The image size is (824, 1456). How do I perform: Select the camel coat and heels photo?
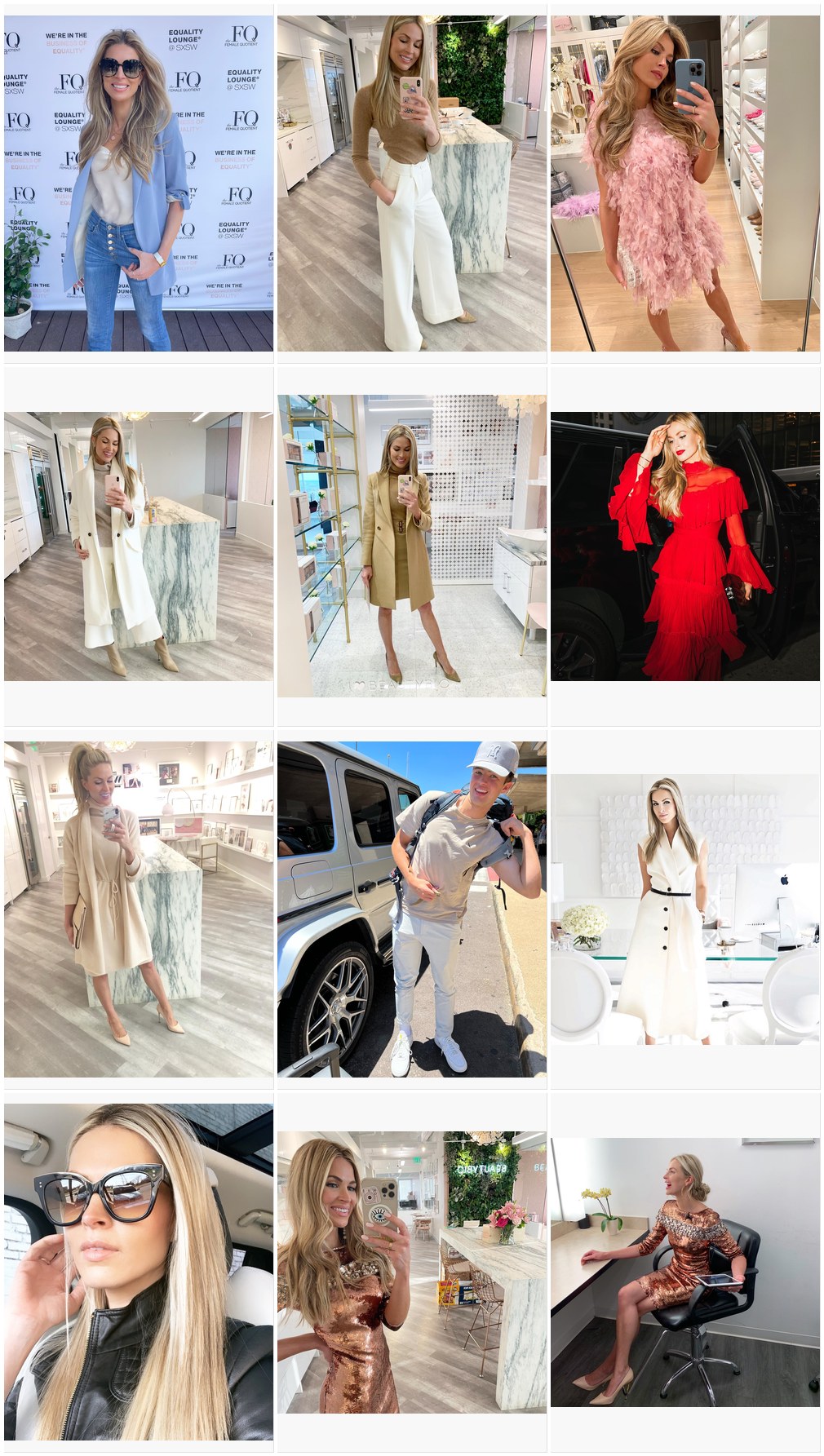click(412, 546)
